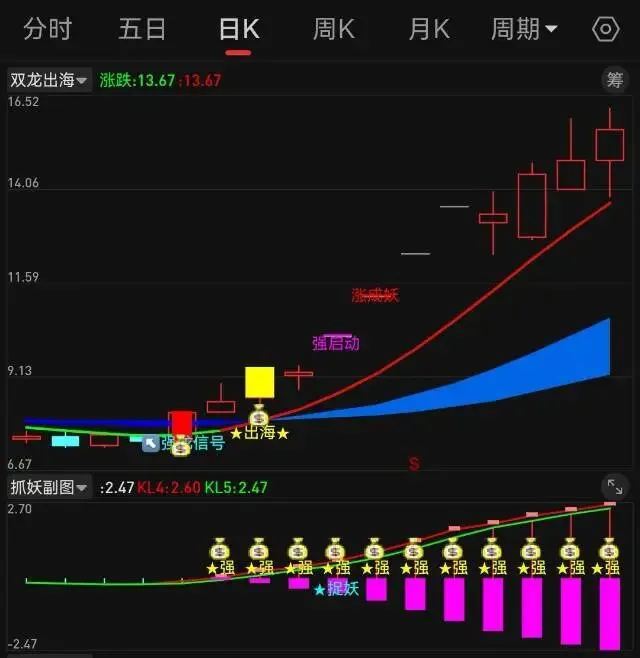
Task: Open the 抓妖副图 indicator dropdown
Action: pyautogui.click(x=49, y=487)
